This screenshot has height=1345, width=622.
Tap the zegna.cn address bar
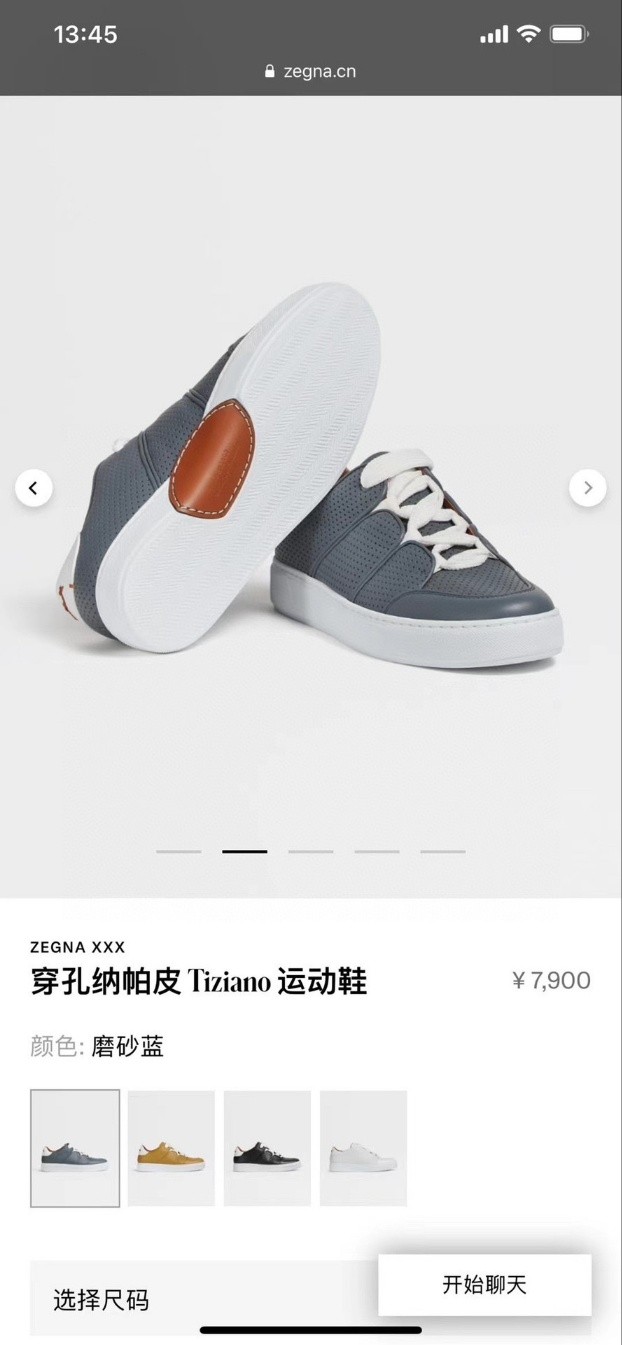pyautogui.click(x=311, y=71)
